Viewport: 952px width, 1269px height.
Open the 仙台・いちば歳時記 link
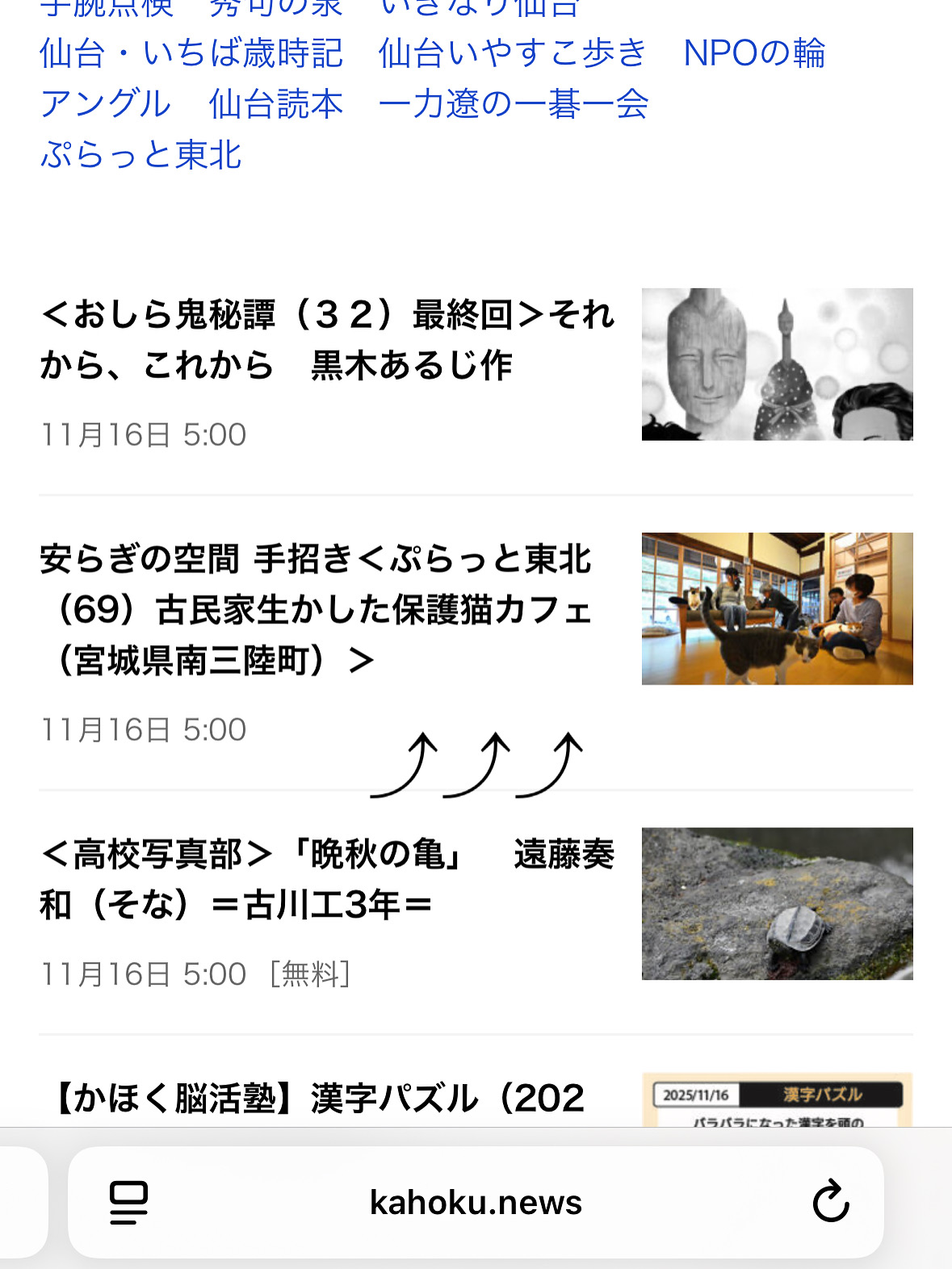pos(191,54)
